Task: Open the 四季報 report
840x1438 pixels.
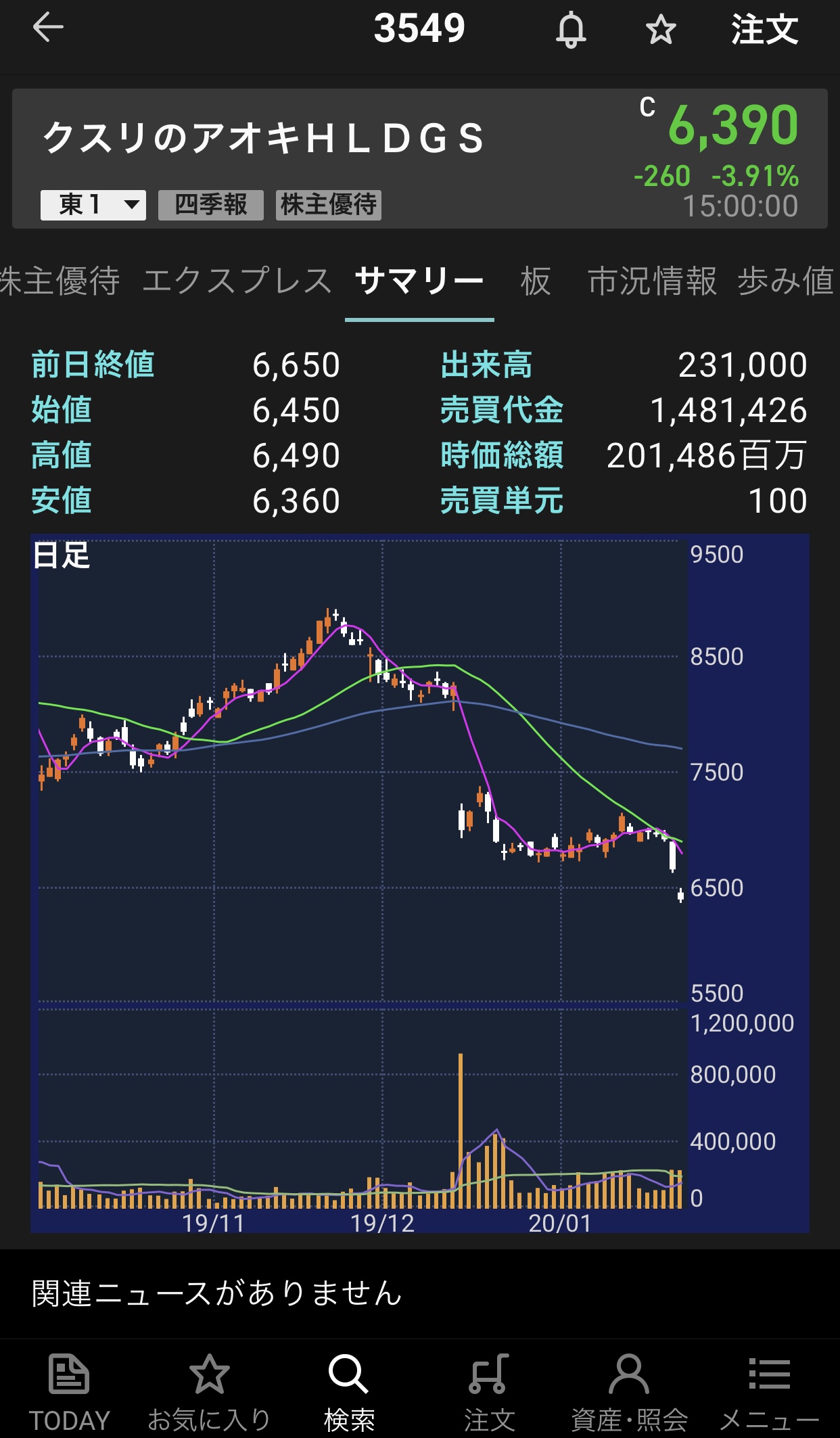Action: pyautogui.click(x=210, y=204)
